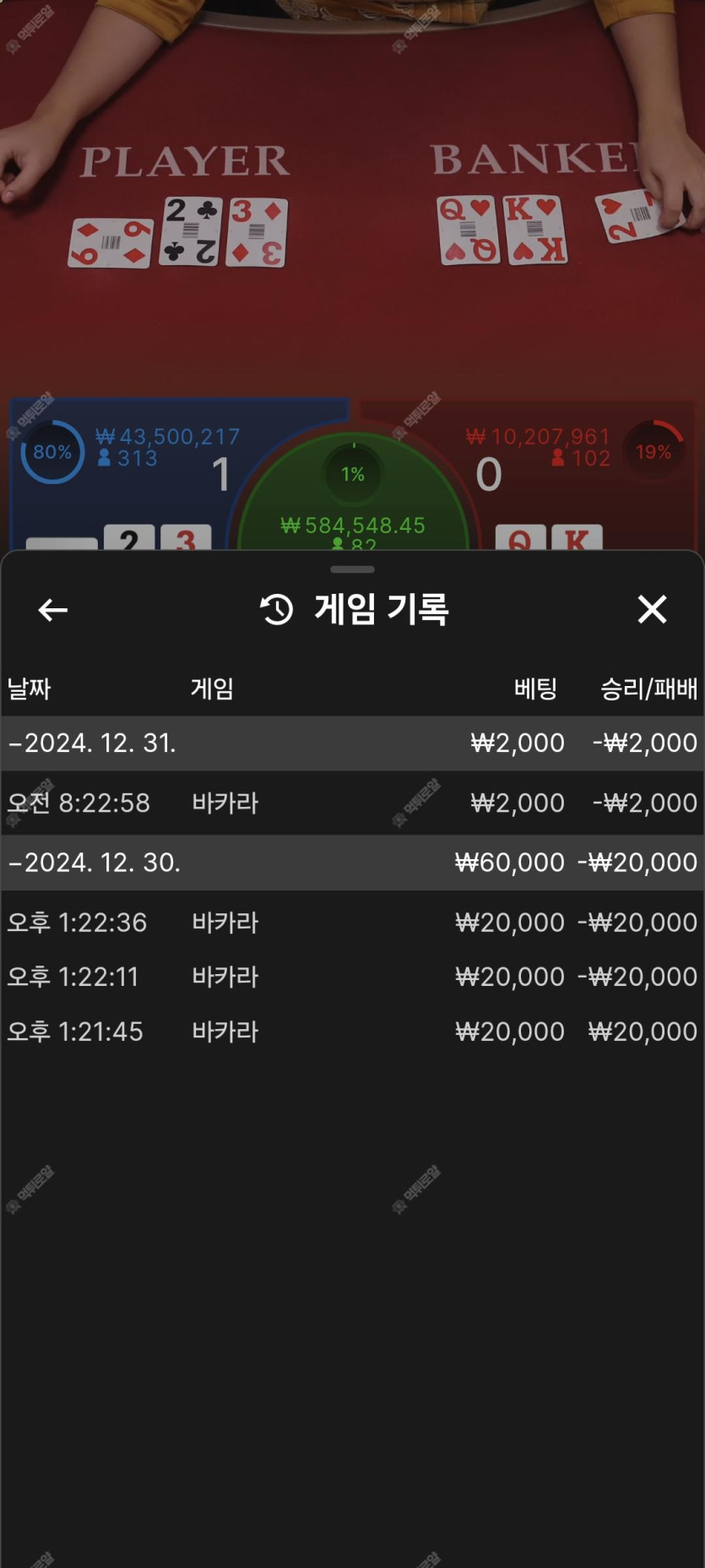The image size is (705, 1568).
Task: Open the 오후 1:22:11 baccarat record
Action: 352,977
